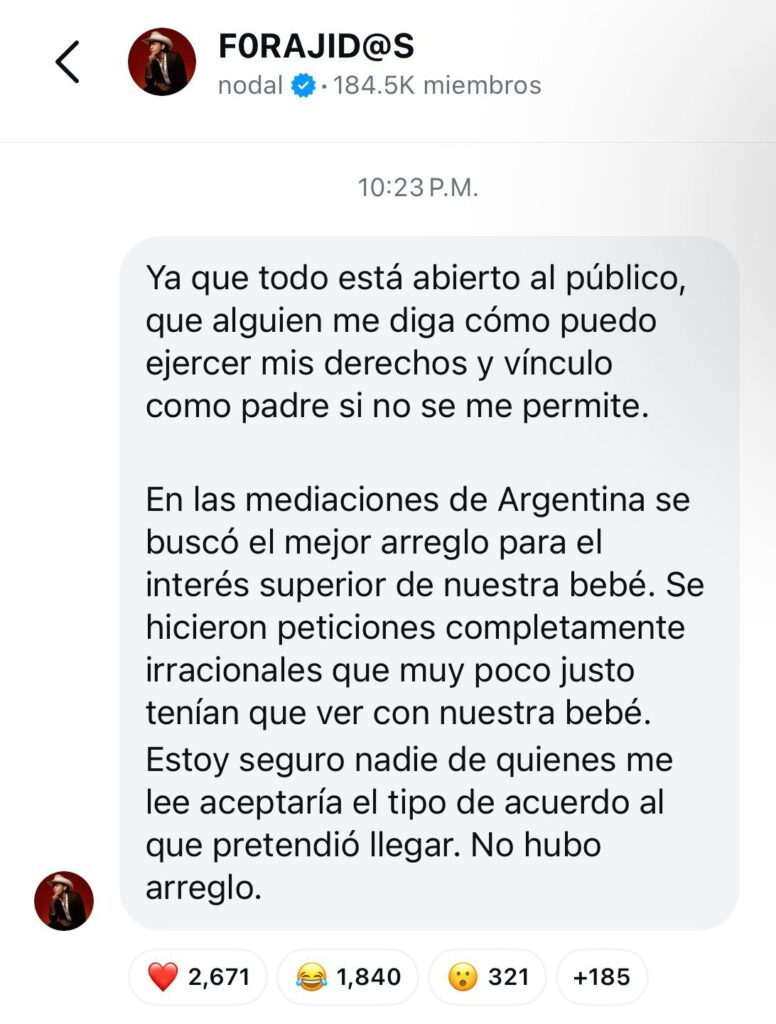Open the F0RAJID@S channel info header
776x1024 pixels.
[315, 46]
